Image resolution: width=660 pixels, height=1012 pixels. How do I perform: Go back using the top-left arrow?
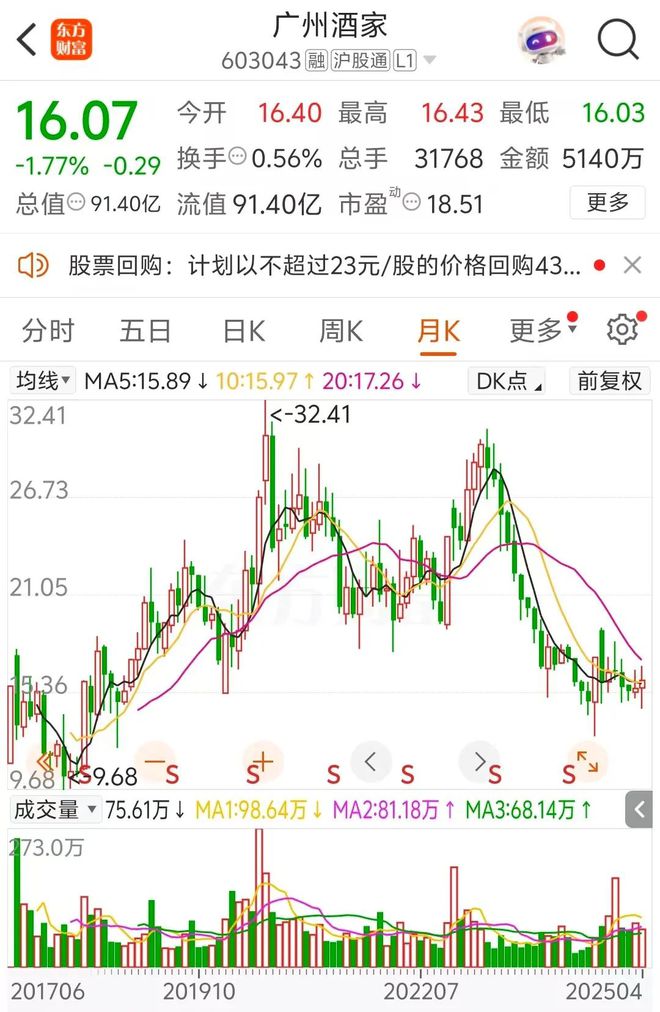coord(27,40)
